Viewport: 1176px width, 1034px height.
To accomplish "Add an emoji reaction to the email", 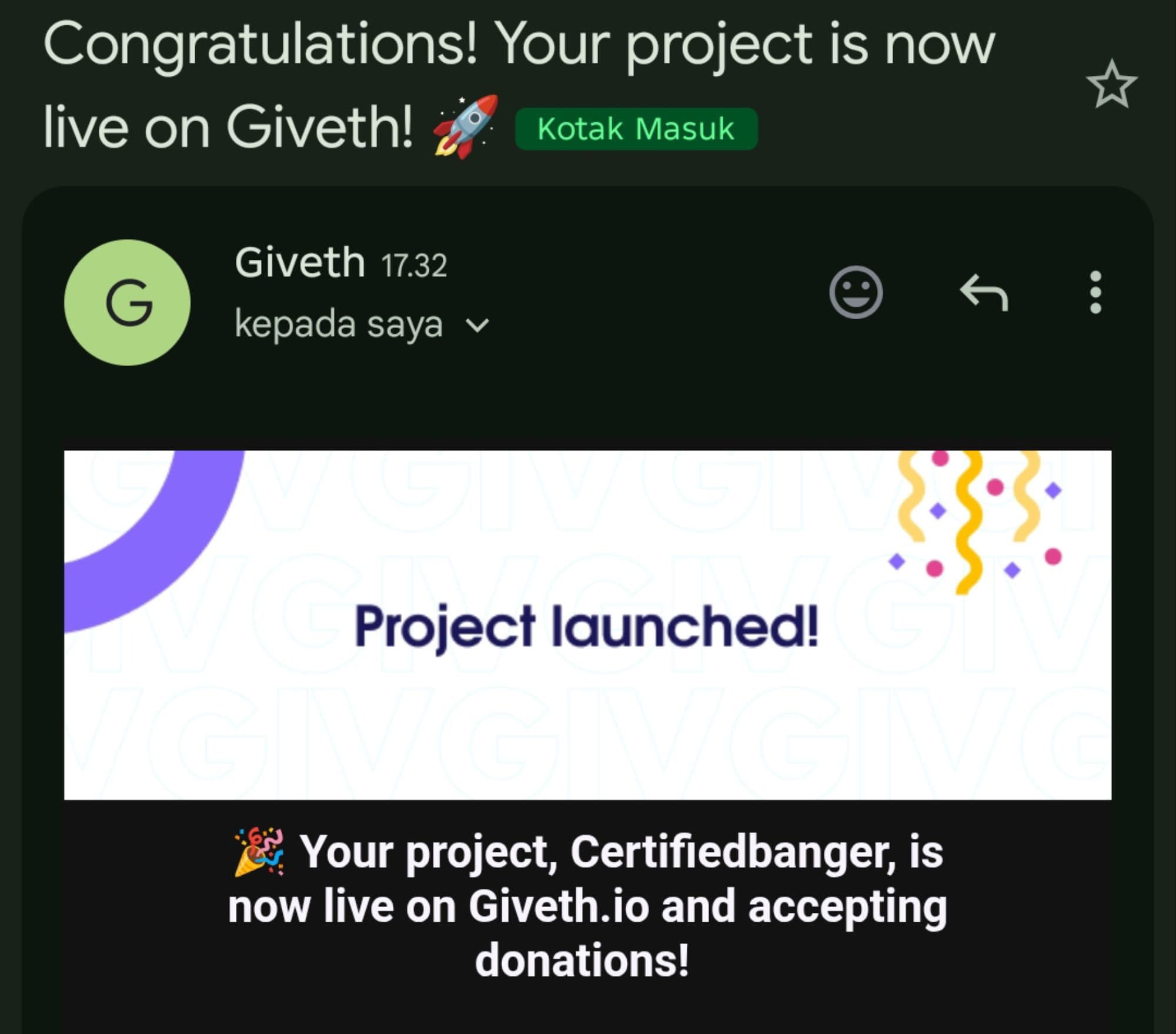I will pos(856,292).
